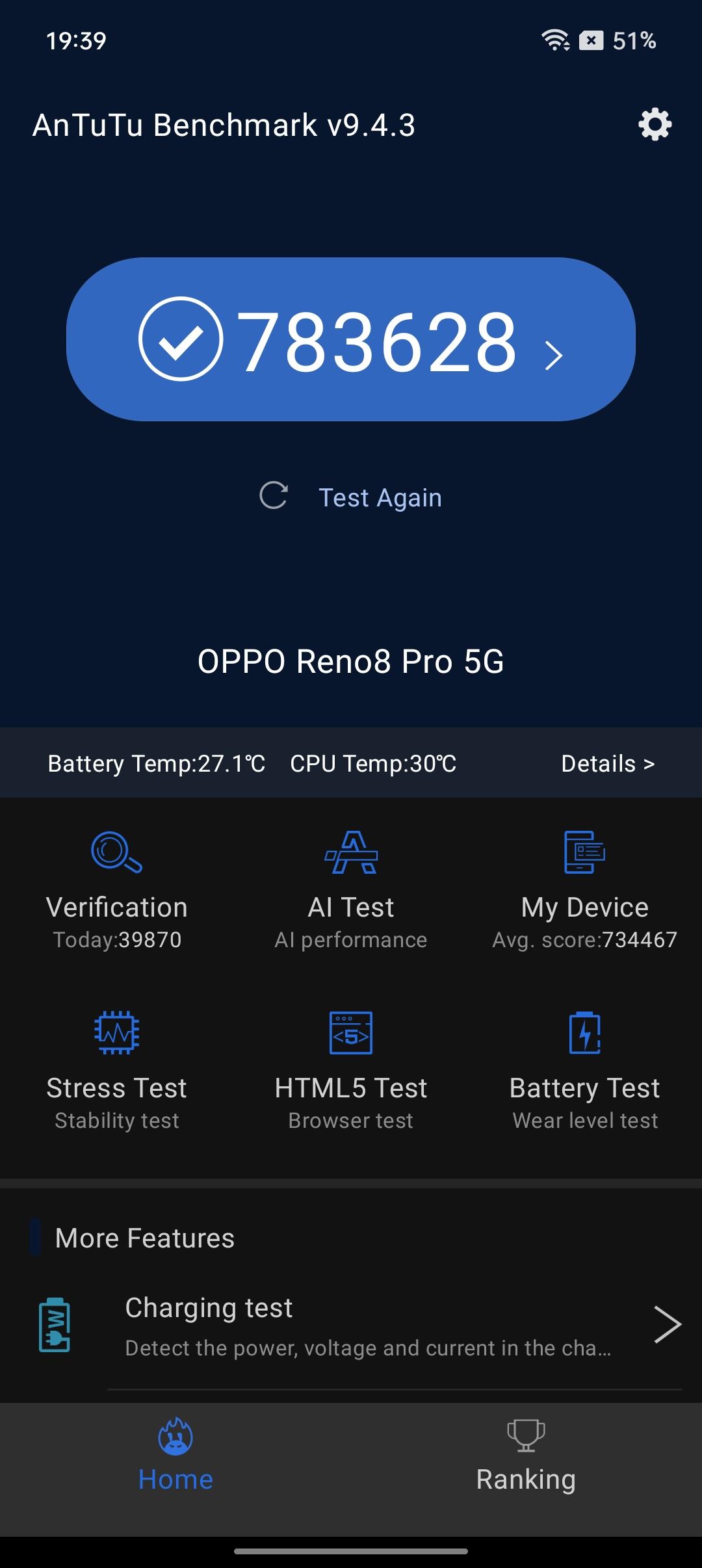The width and height of the screenshot is (702, 1568).
Task: Launch the Stress Test
Action: (x=117, y=1070)
